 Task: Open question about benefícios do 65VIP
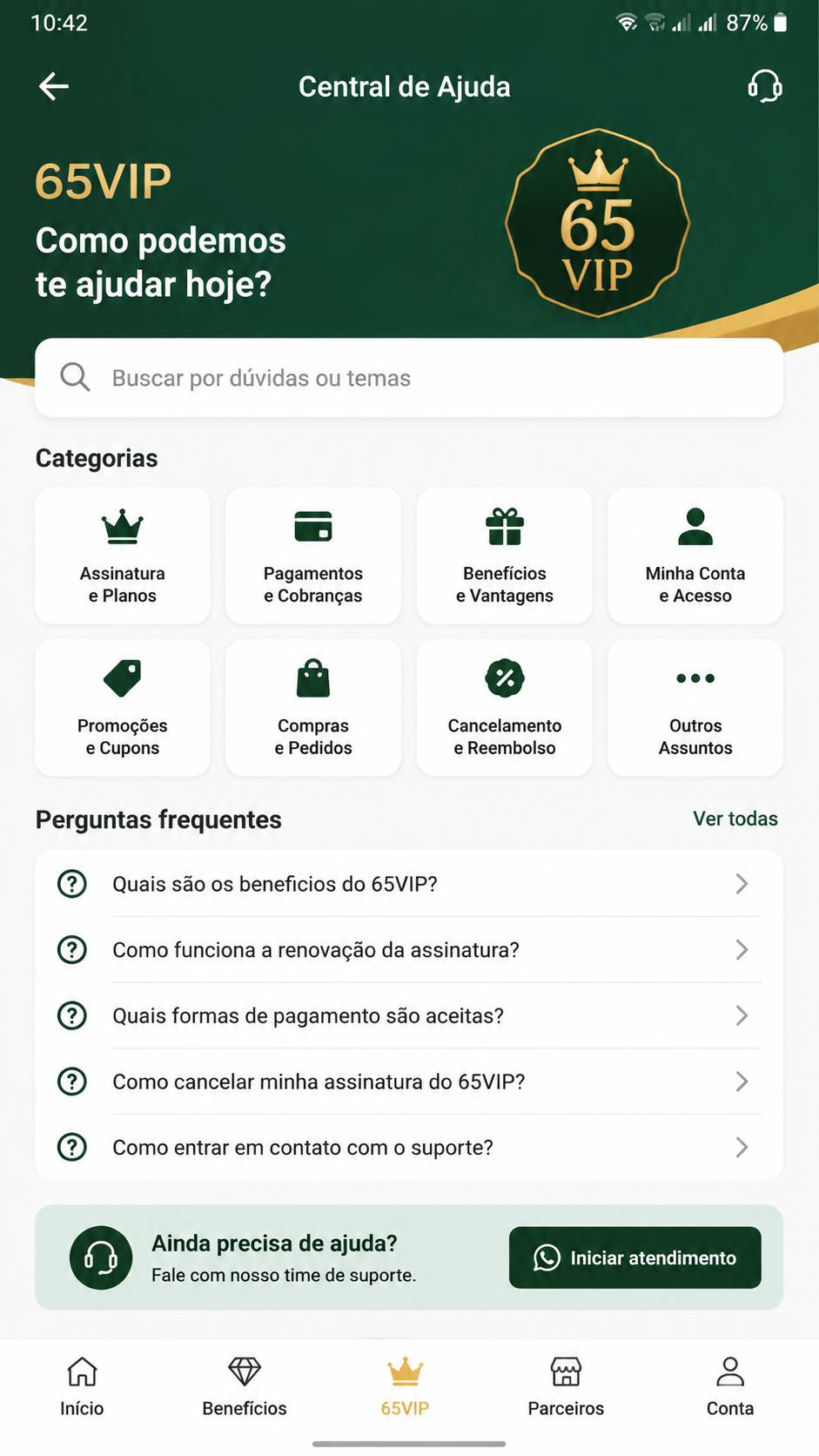coord(409,884)
